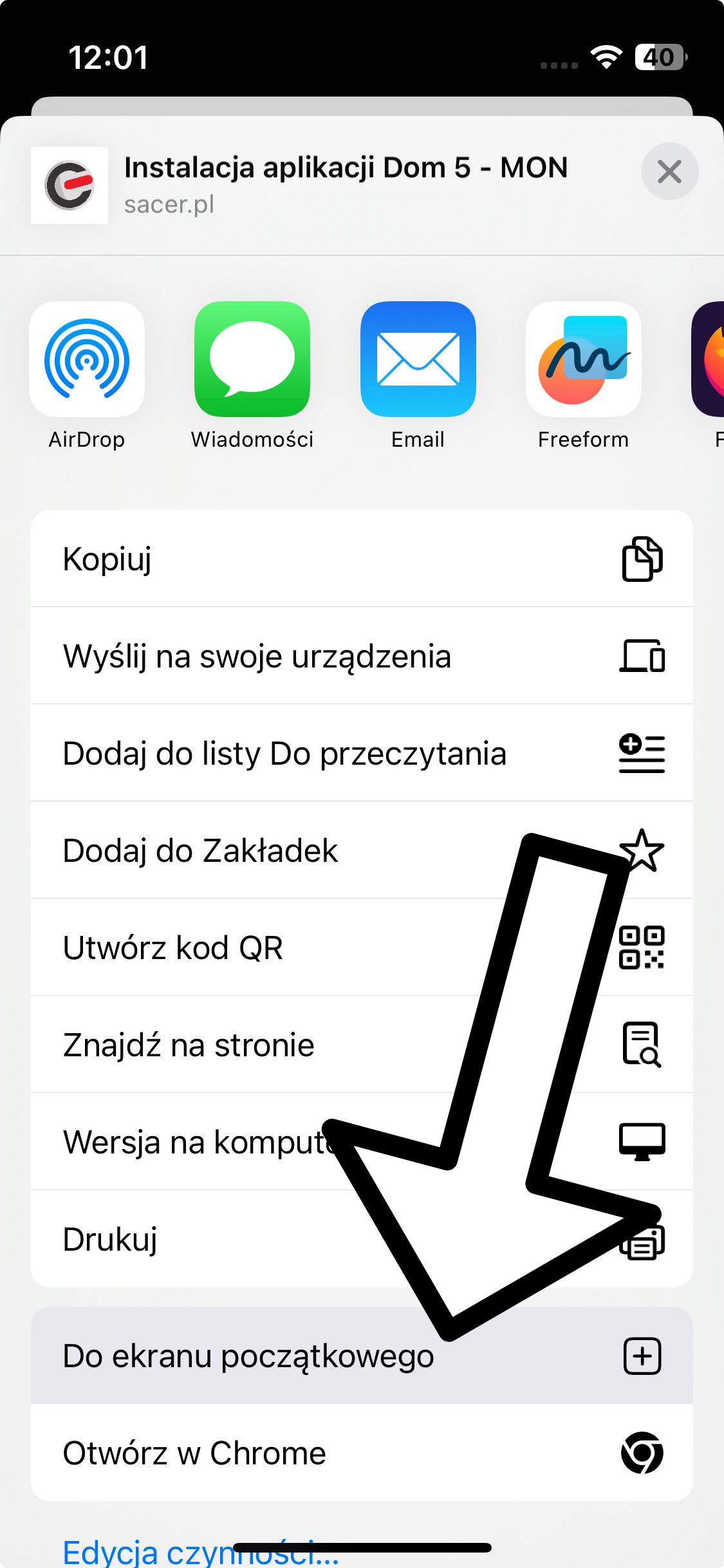The image size is (724, 1568).
Task: Share through Wiadomości app
Action: (x=252, y=359)
